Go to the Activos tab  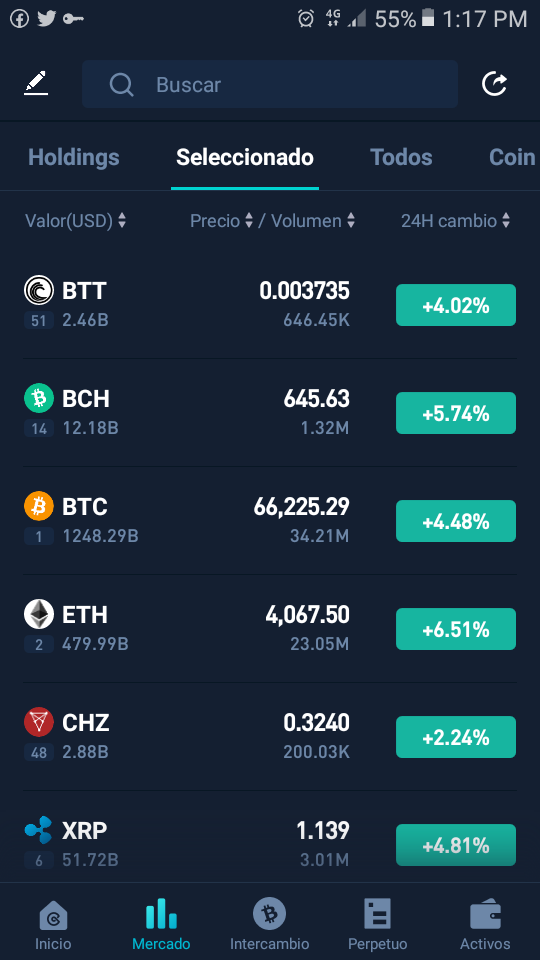(x=485, y=924)
